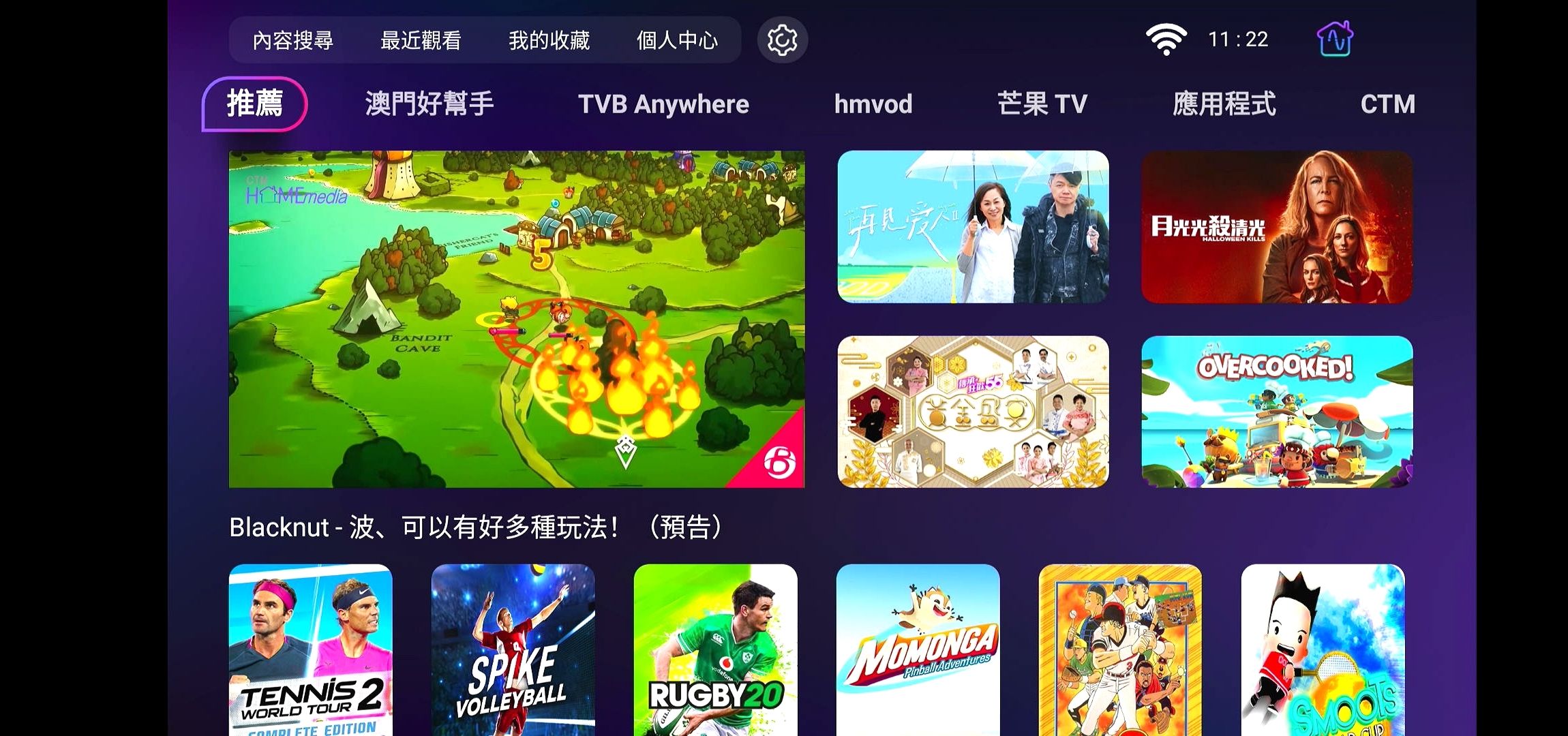Open the Blacknut featured preview video
The image size is (1568, 736).
click(516, 319)
